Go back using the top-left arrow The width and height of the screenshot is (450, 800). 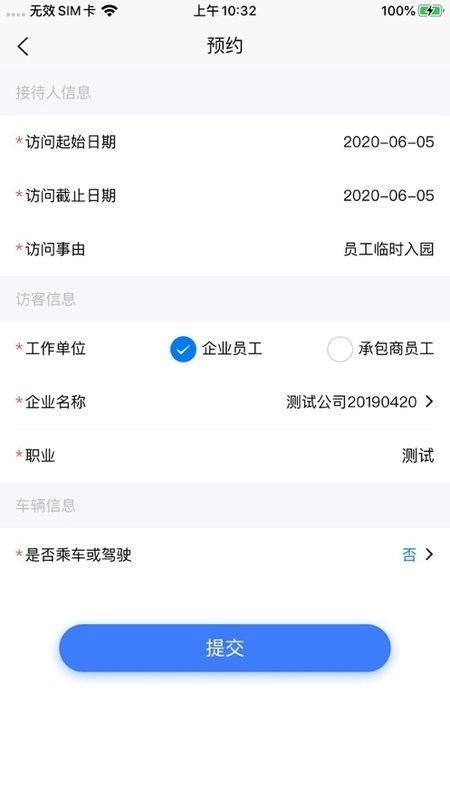[23, 46]
